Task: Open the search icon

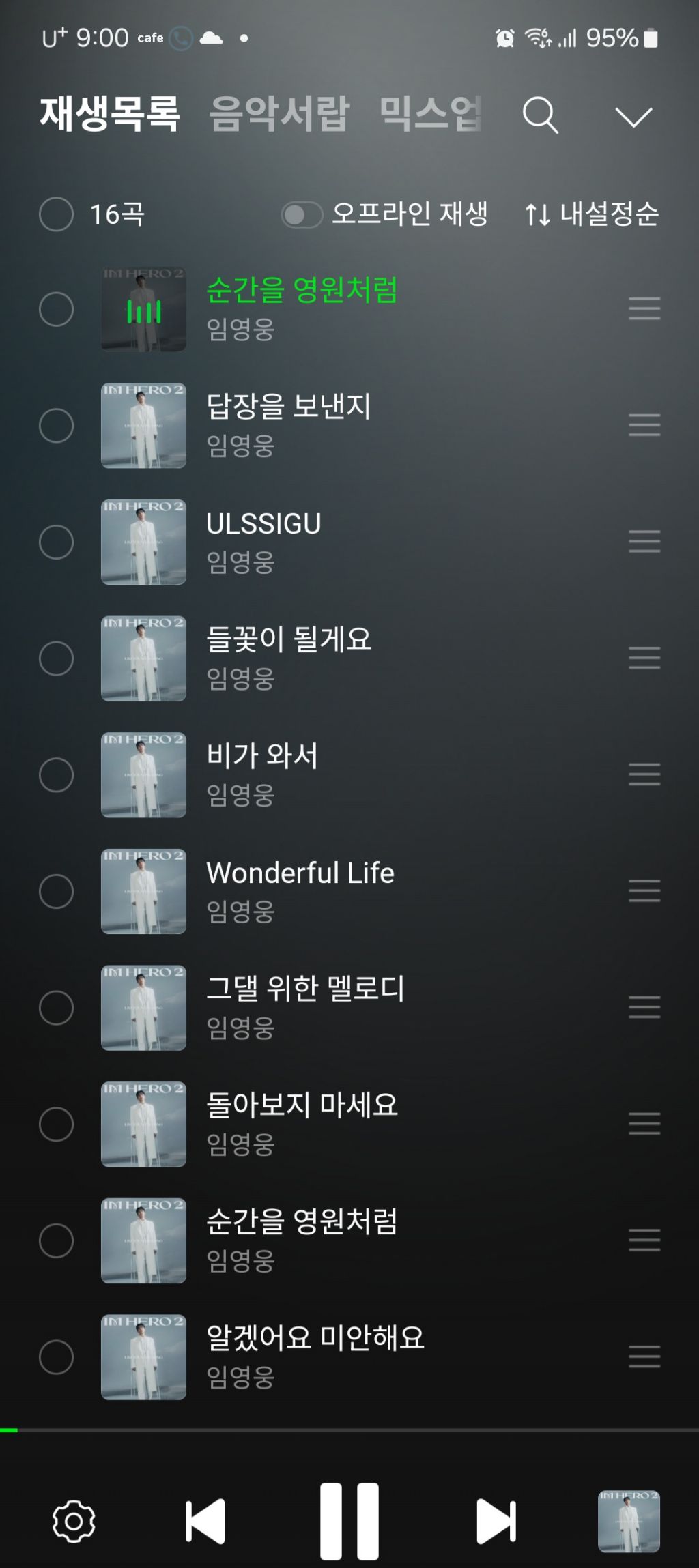Action: (541, 115)
